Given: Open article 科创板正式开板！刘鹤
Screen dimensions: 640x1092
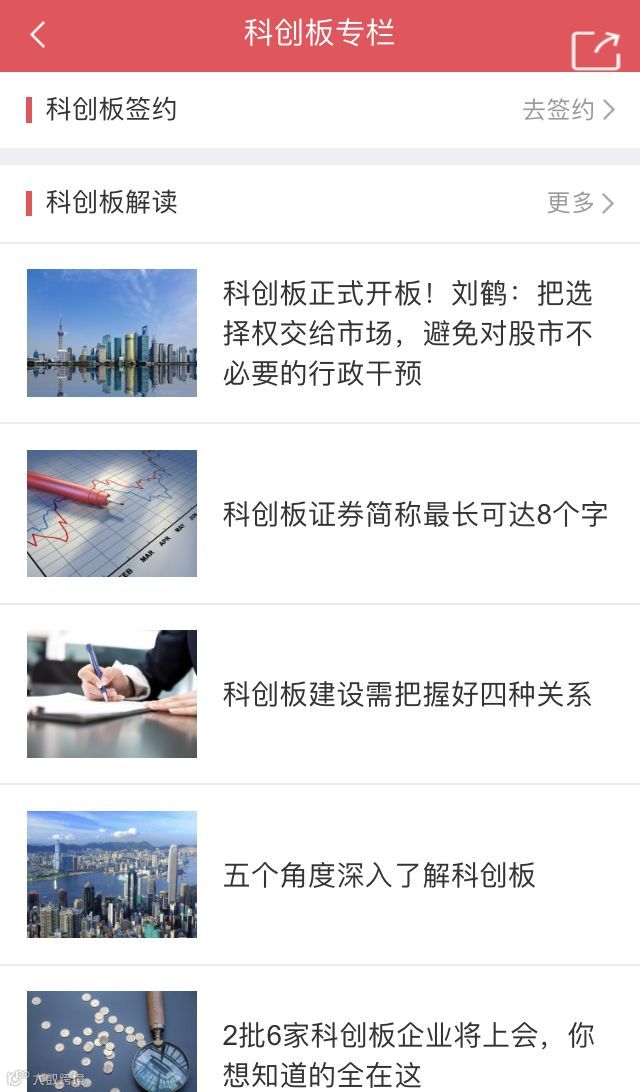Looking at the screenshot, I should 408,333.
